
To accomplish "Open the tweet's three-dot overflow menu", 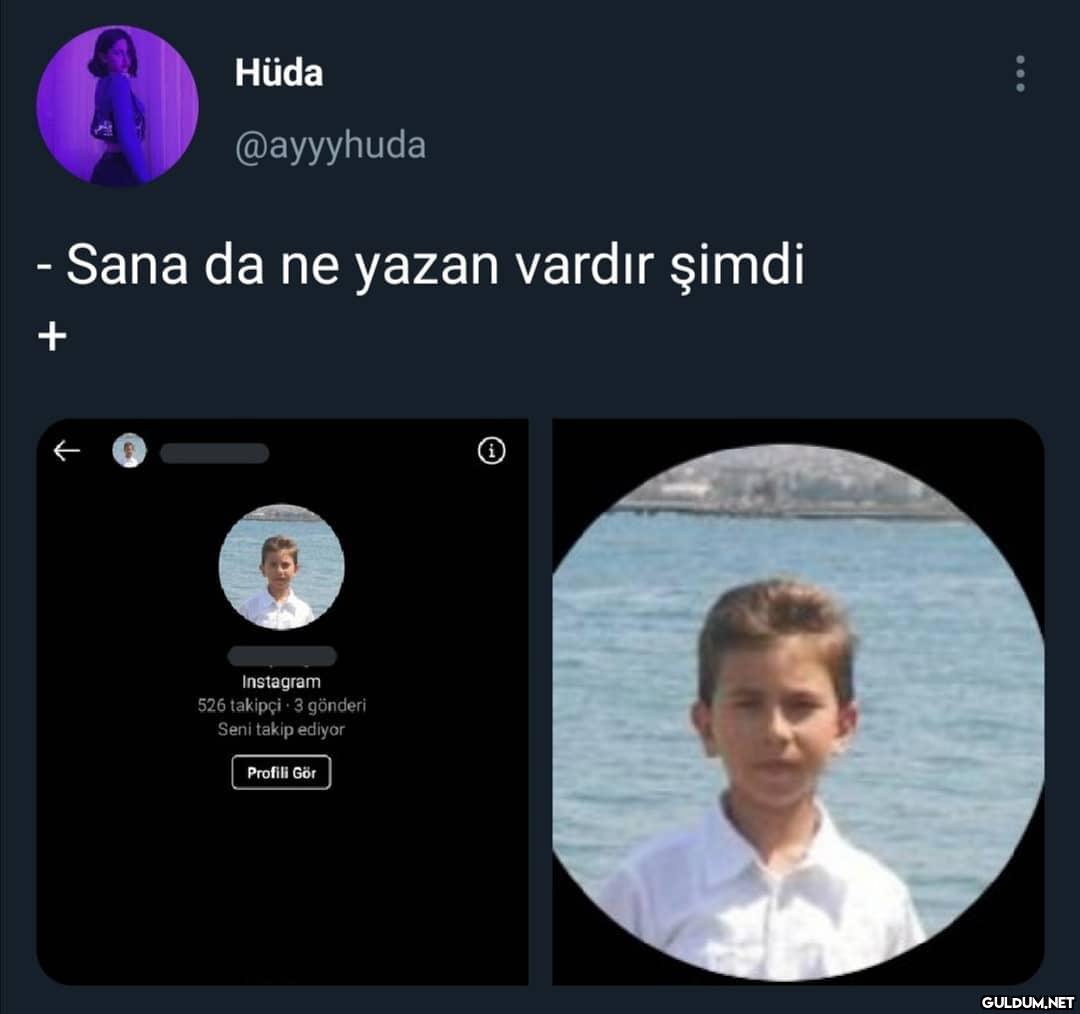I will (1019, 74).
